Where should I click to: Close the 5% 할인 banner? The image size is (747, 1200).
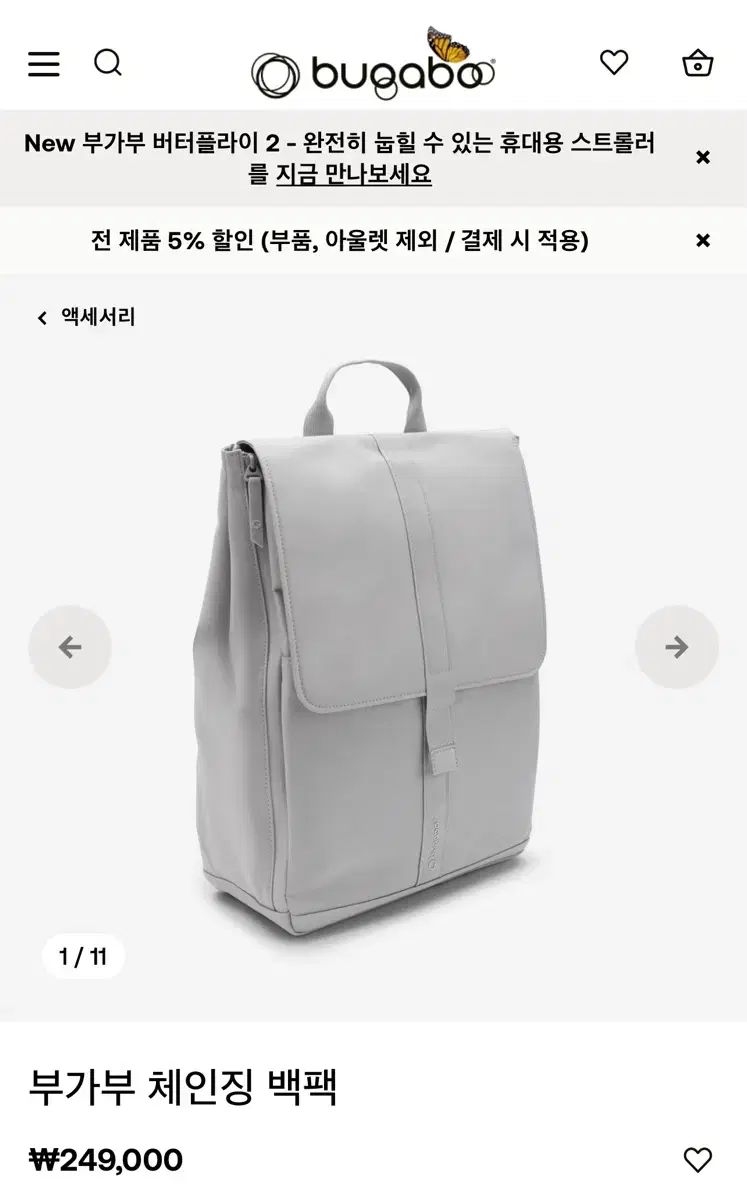coord(703,240)
